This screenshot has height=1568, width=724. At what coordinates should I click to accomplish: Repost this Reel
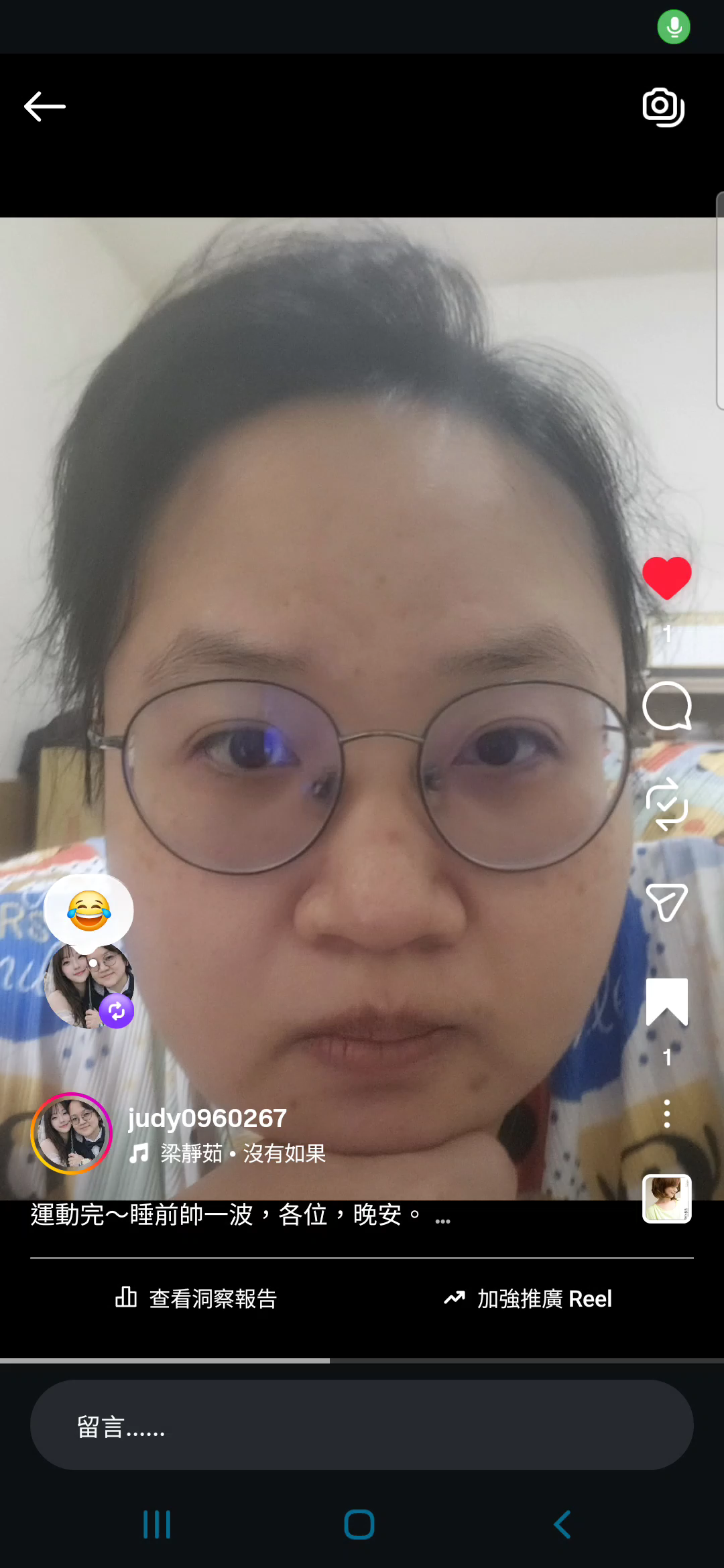tap(666, 804)
